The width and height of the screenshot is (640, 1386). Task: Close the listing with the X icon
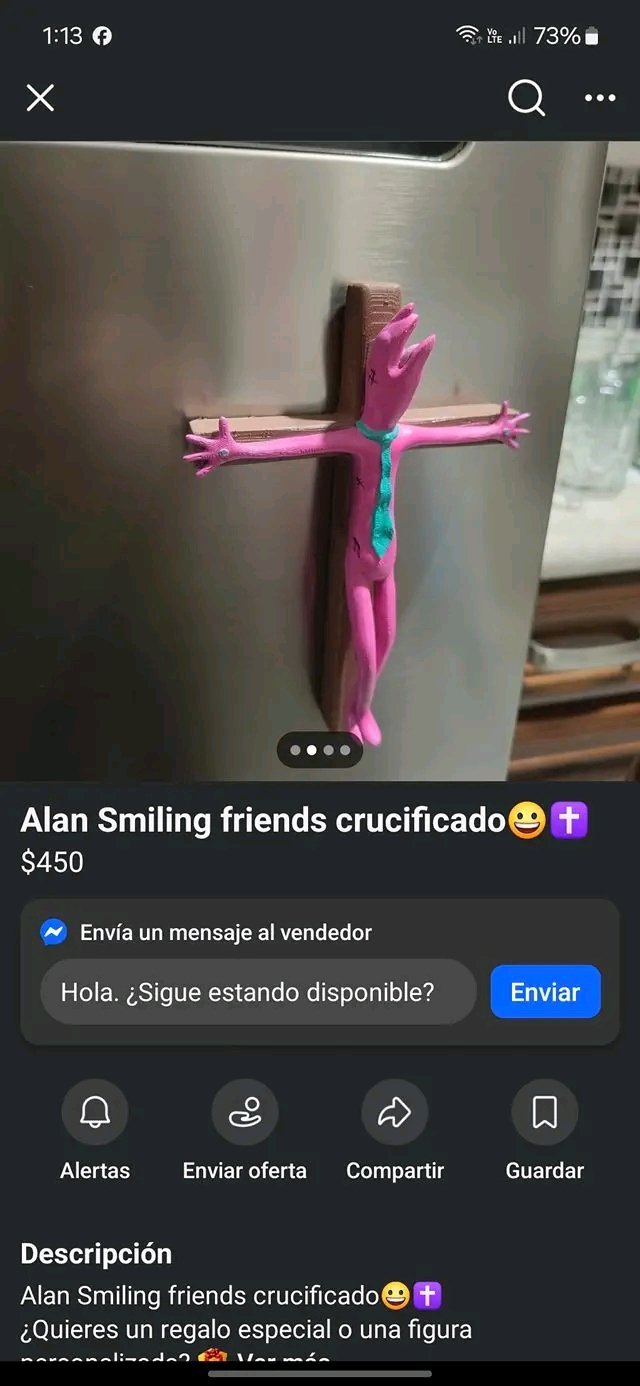(40, 98)
